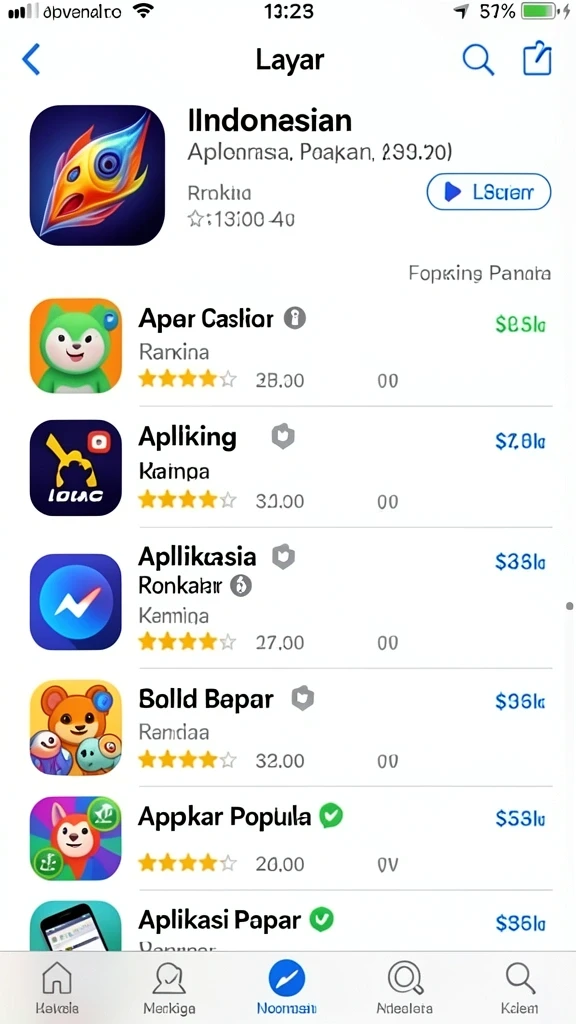Open search from the top bar
Image resolution: width=576 pixels, height=1024 pixels.
point(478,60)
